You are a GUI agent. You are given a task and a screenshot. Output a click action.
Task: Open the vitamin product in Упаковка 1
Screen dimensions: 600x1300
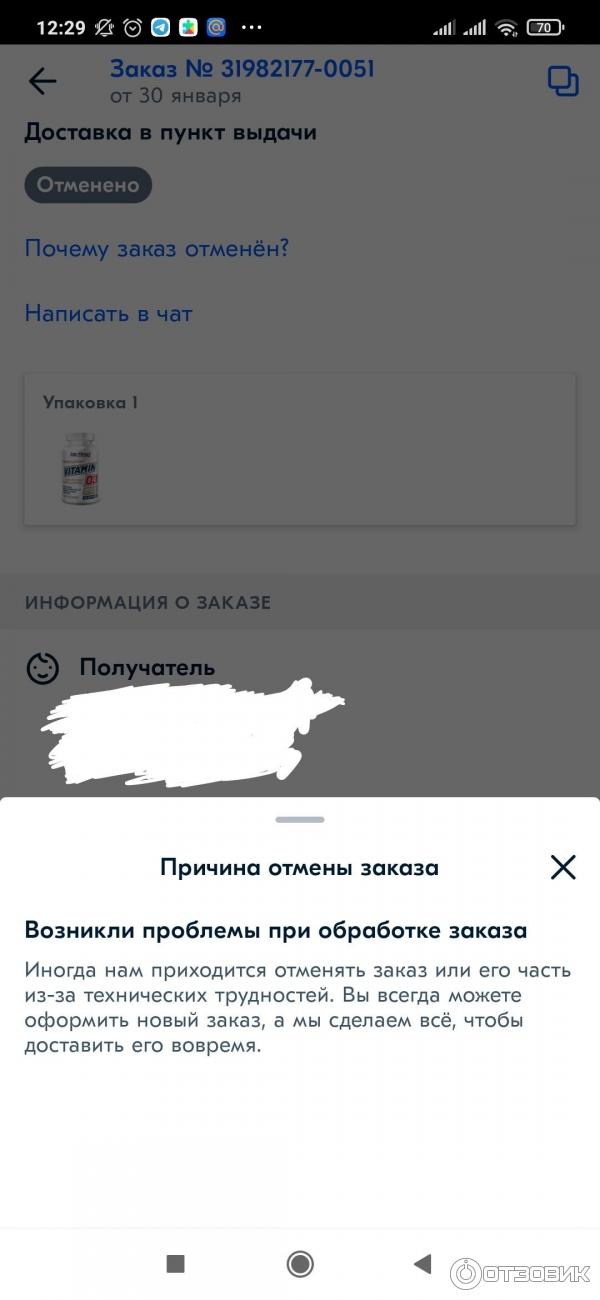pos(80,468)
